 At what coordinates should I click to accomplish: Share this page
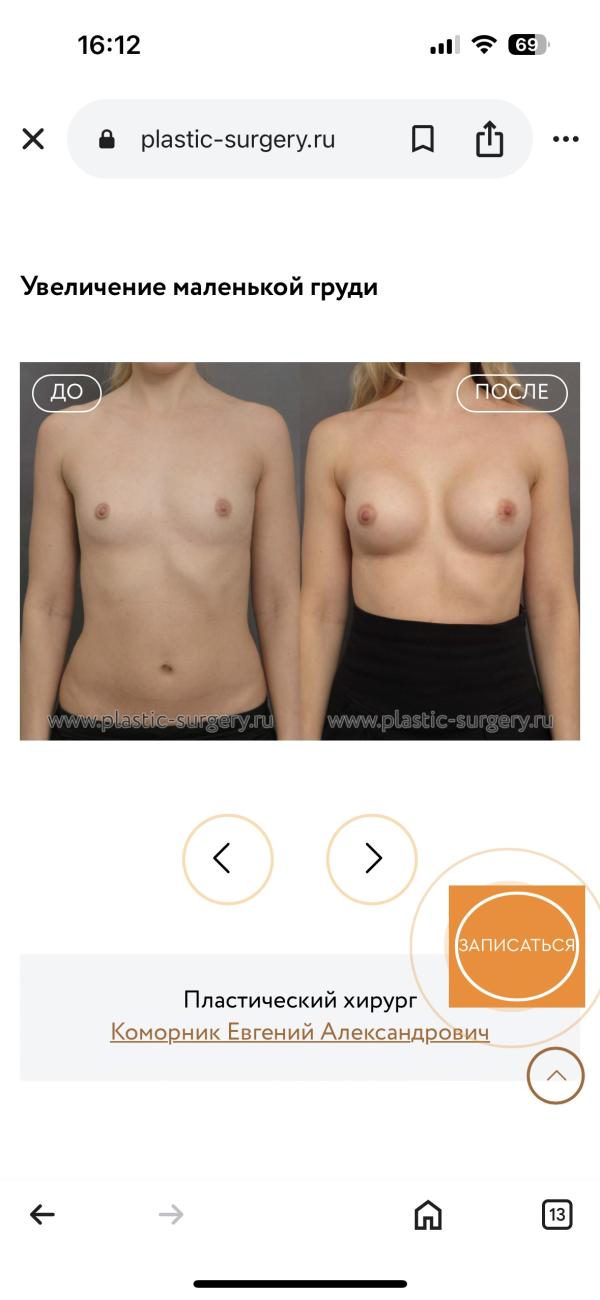pos(489,140)
